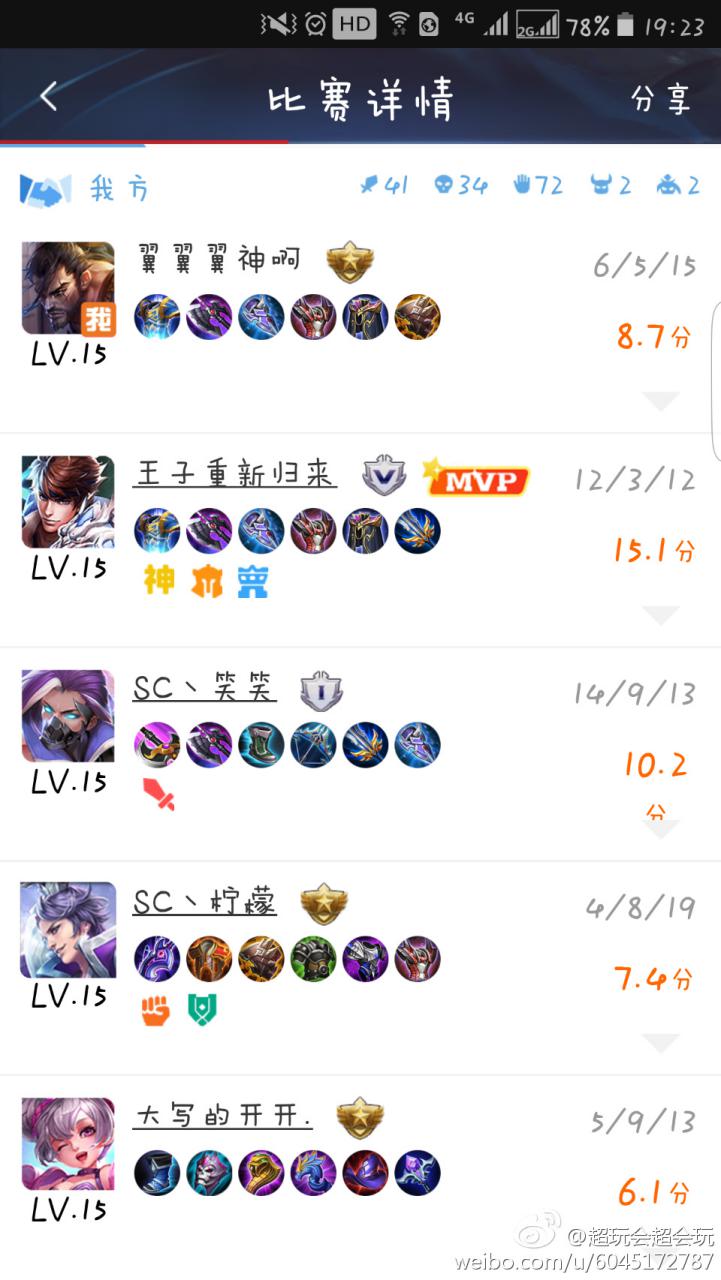The image size is (721, 1280).
Task: Tap hero avatar of 大写的开开.
Action: pyautogui.click(x=68, y=1144)
